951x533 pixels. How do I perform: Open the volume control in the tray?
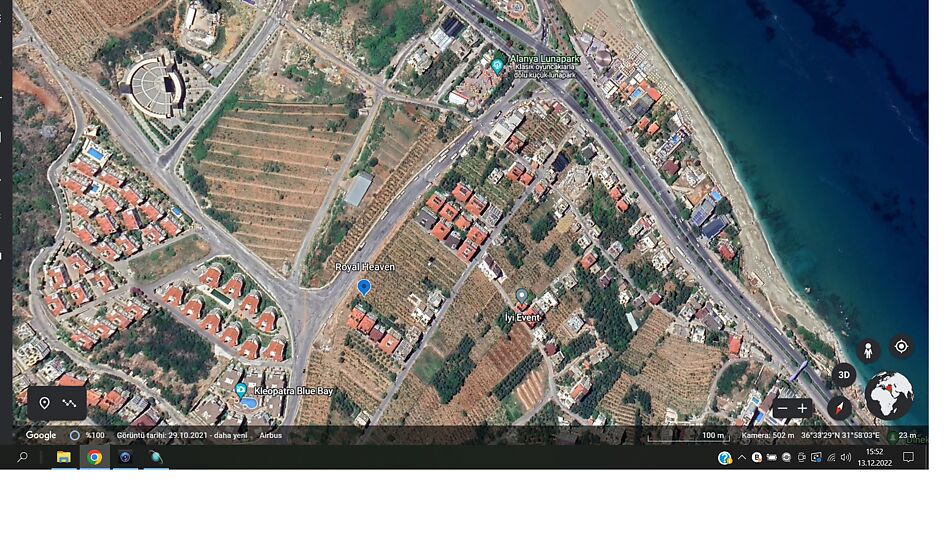846,457
